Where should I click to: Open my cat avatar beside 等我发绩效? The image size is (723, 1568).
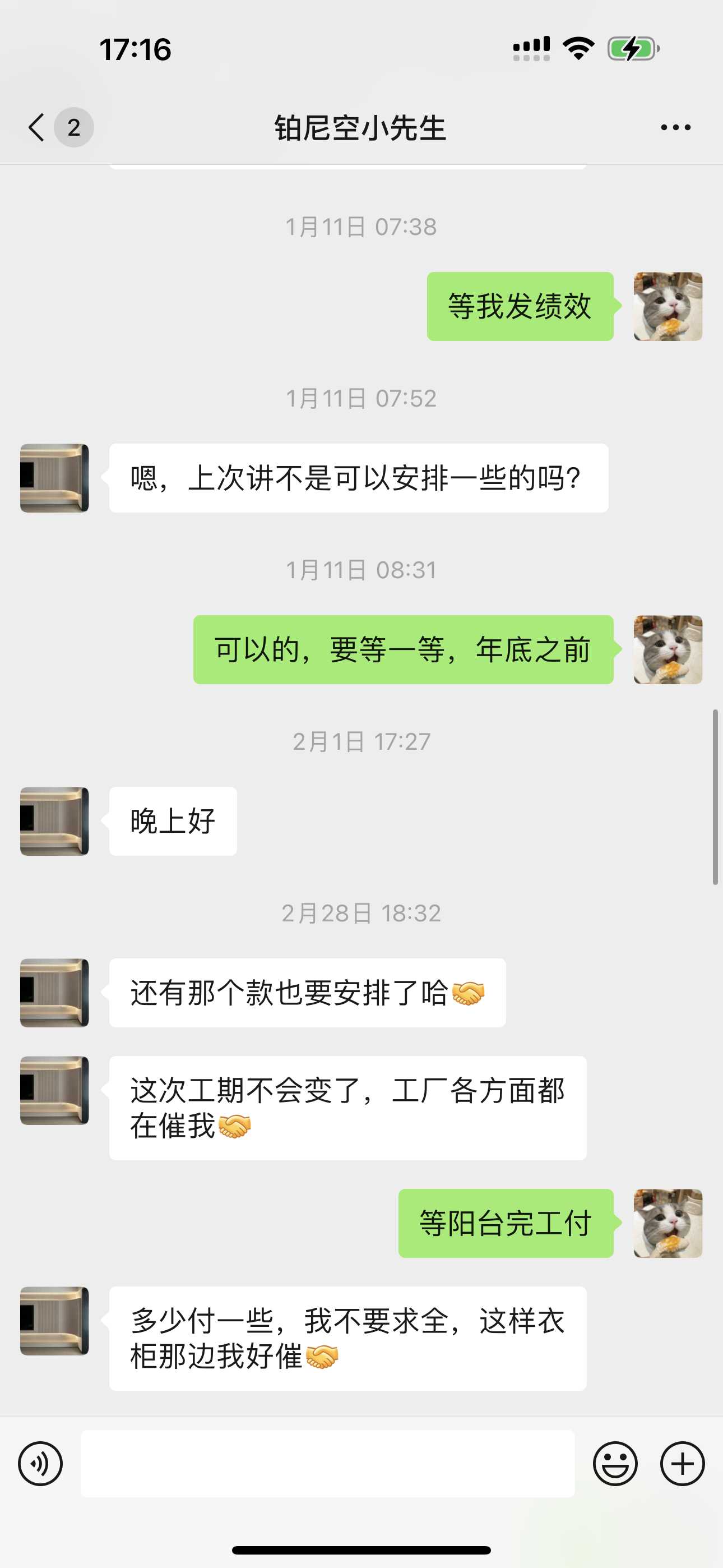(x=668, y=306)
